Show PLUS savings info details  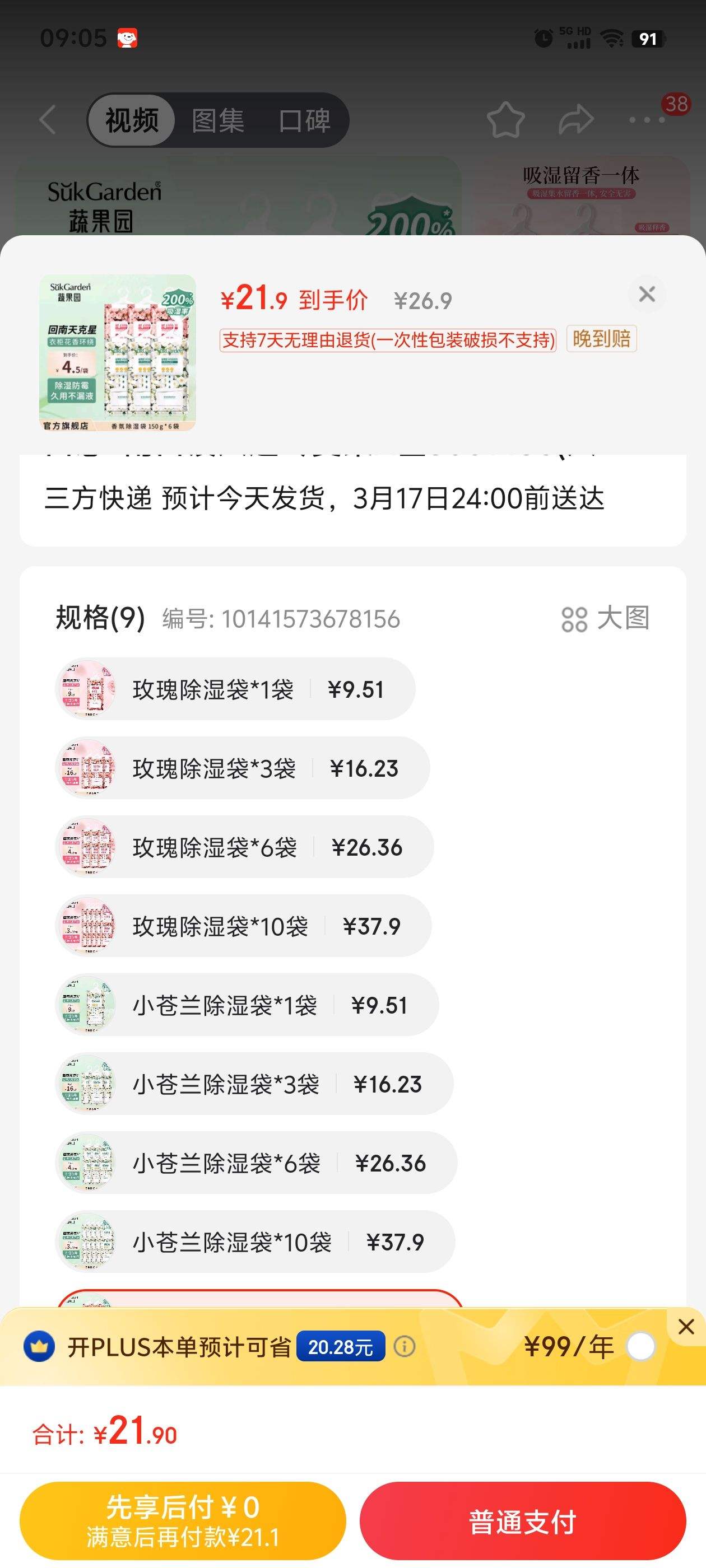tap(405, 1346)
